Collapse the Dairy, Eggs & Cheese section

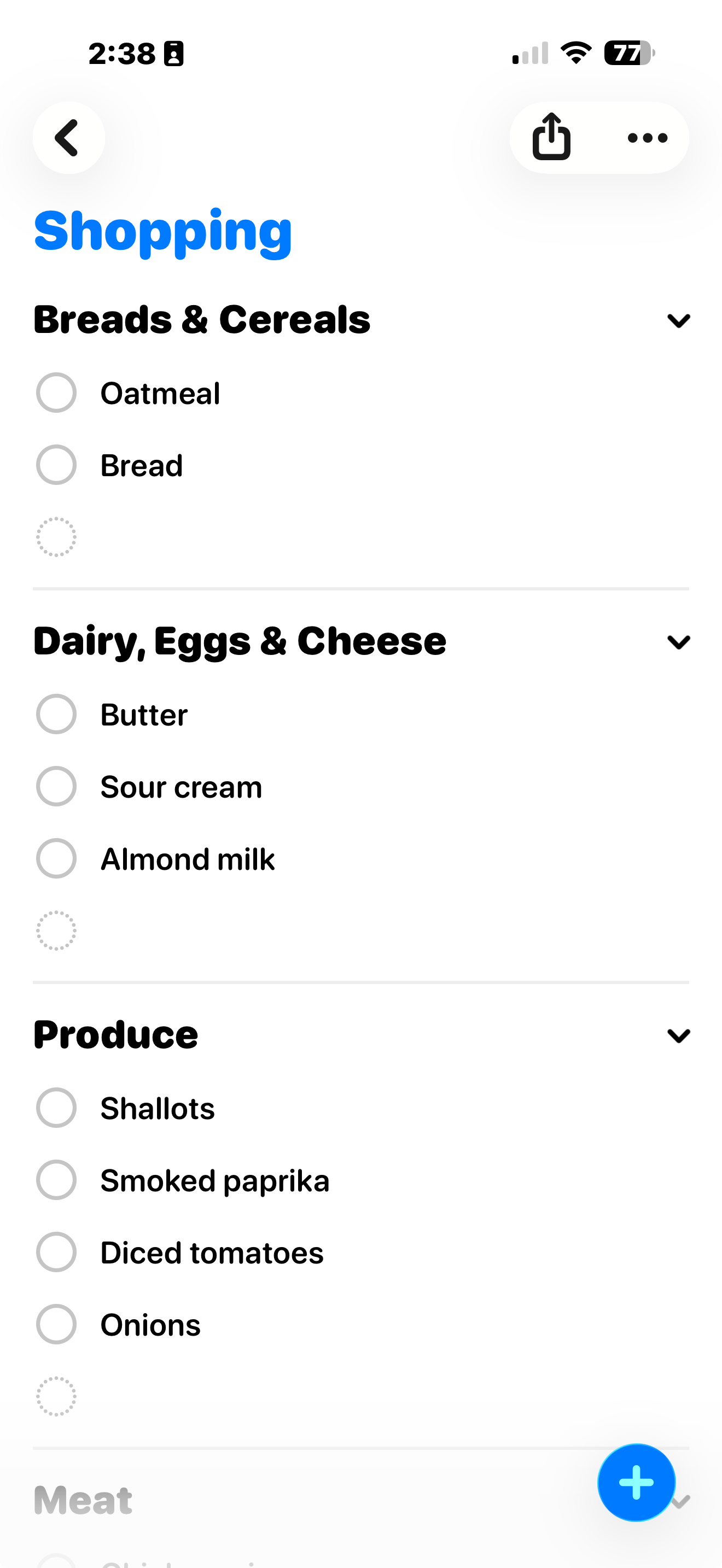pyautogui.click(x=678, y=641)
